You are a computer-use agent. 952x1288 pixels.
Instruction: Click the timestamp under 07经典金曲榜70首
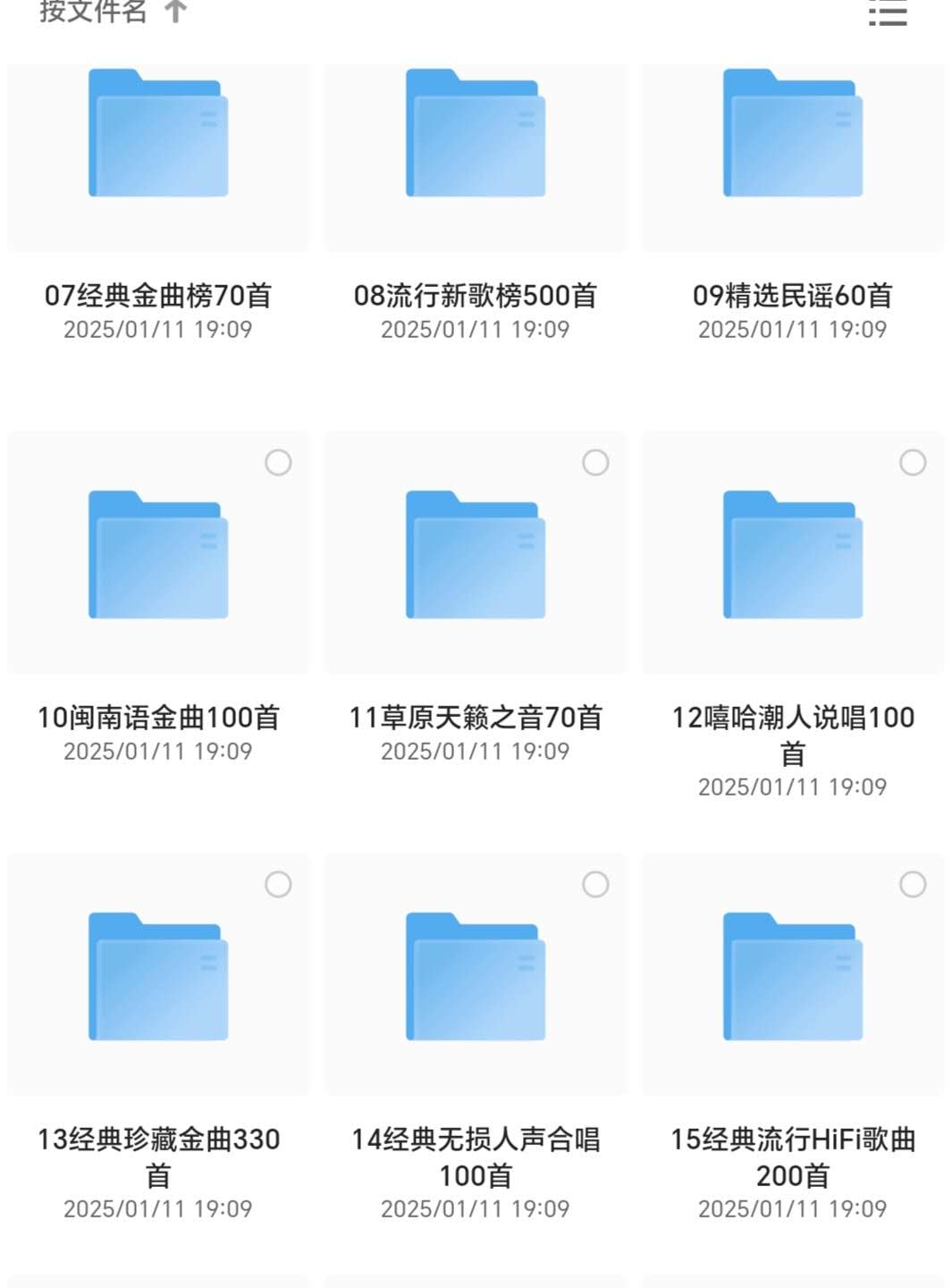tap(158, 330)
